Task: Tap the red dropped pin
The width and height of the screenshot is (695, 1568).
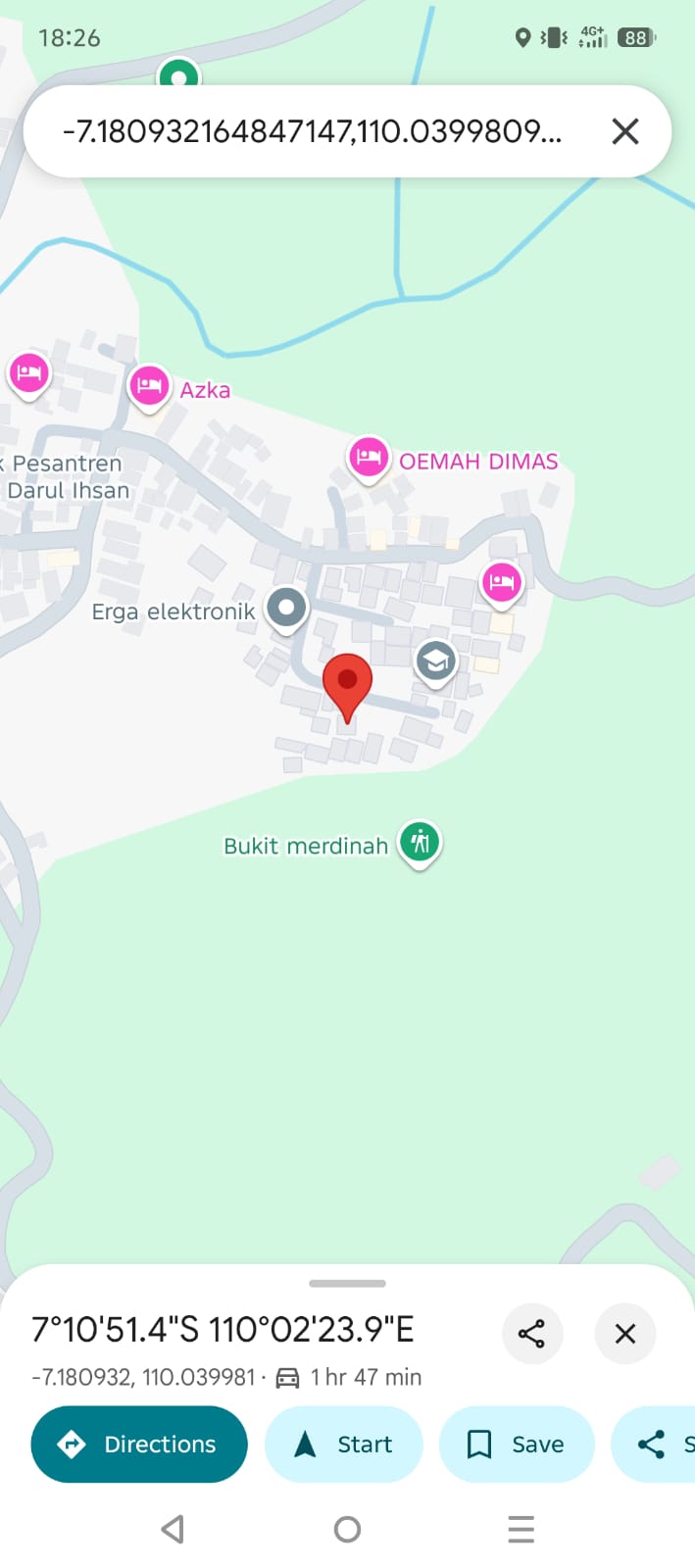Action: (347, 683)
